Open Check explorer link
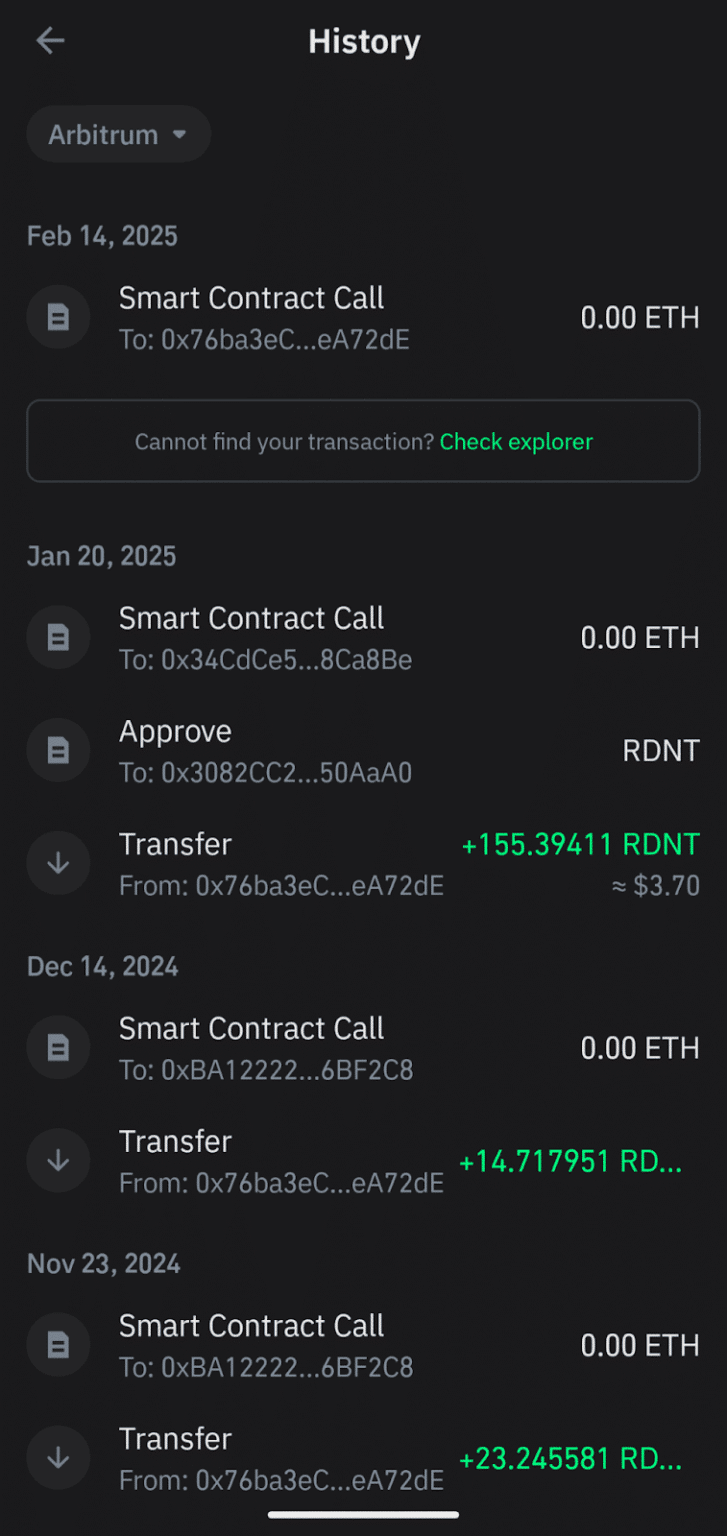This screenshot has height=1536, width=727. pos(516,441)
